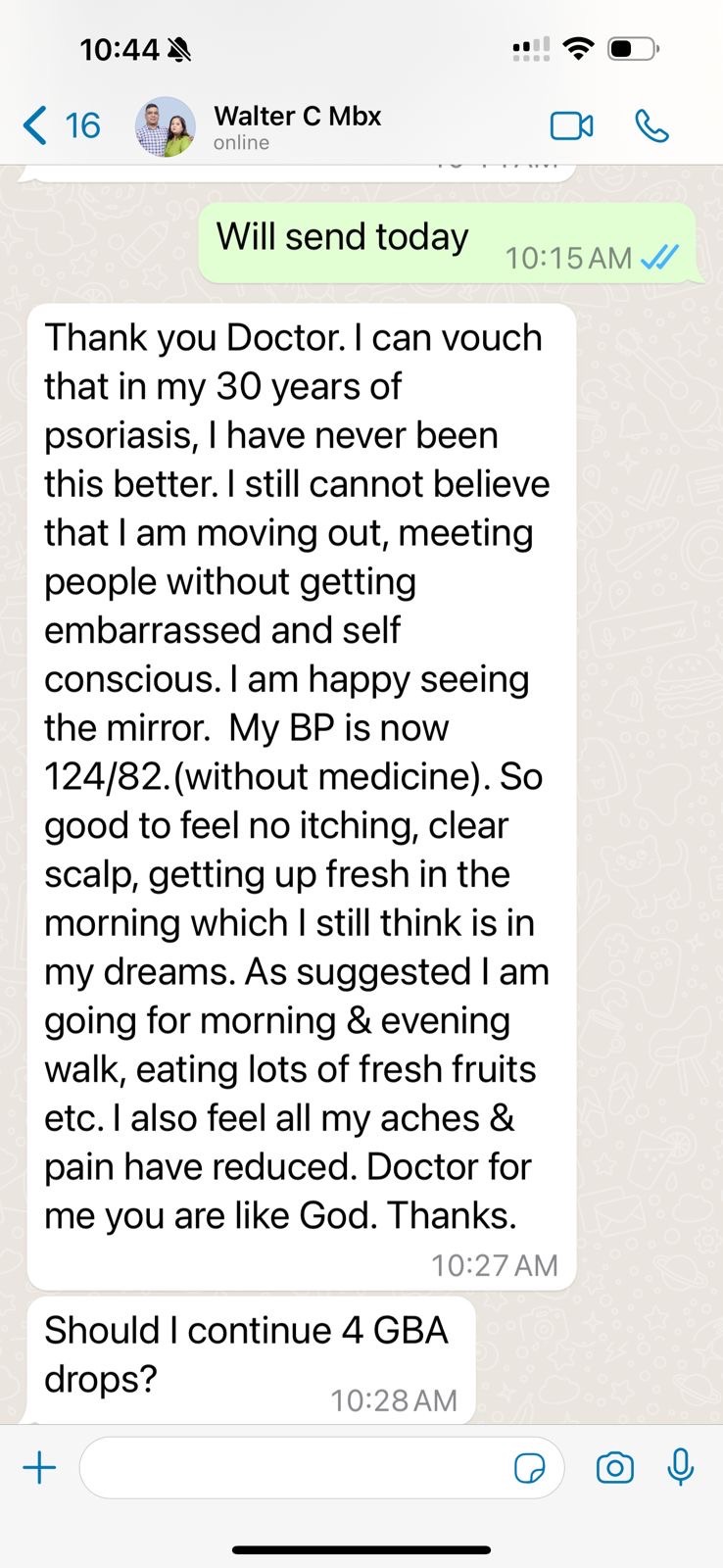Screen dimensions: 723x1568
Task: Open the attachment plus menu
Action: 39,1467
